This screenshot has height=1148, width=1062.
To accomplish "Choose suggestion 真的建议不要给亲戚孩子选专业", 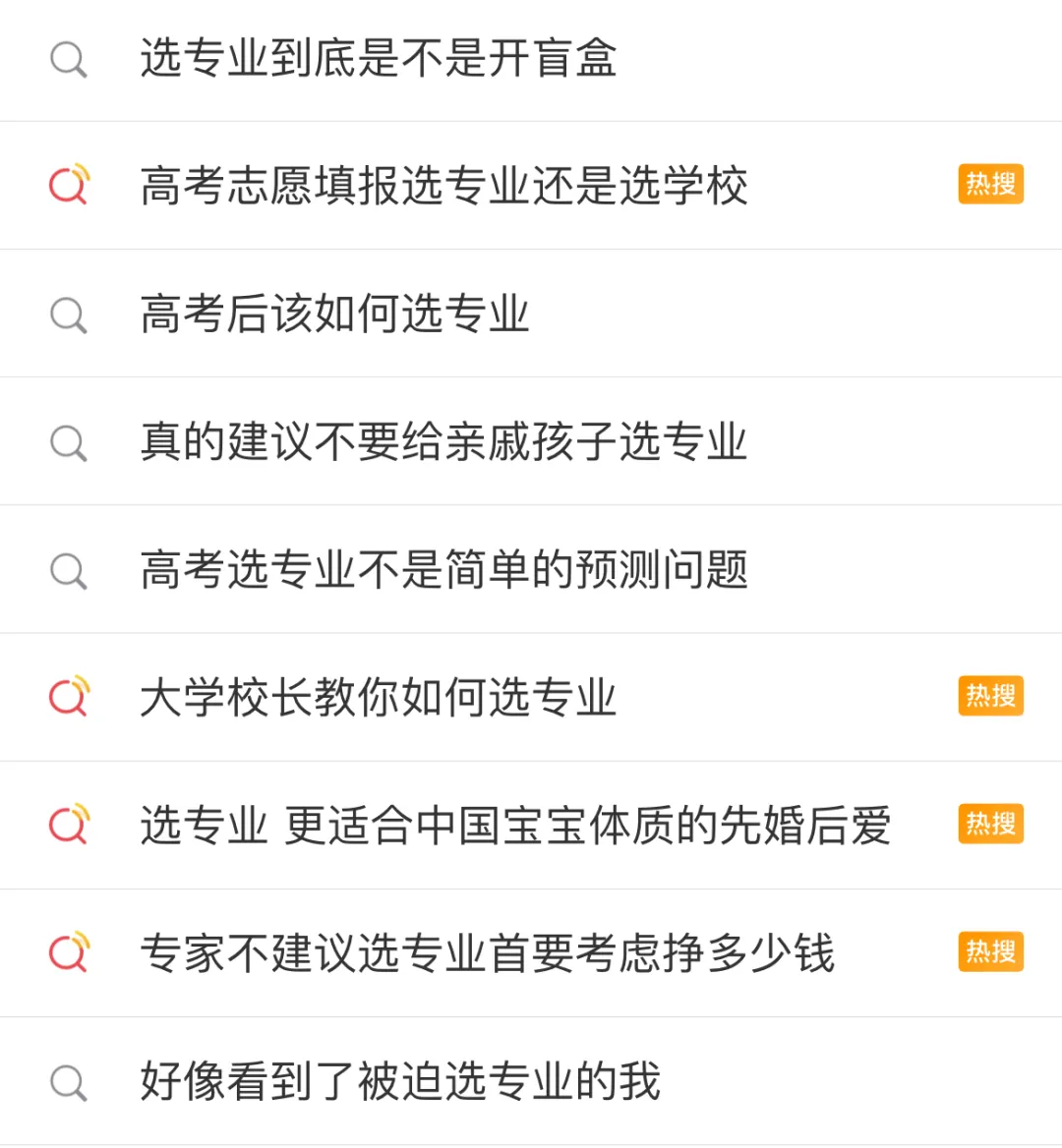I will pos(443,441).
